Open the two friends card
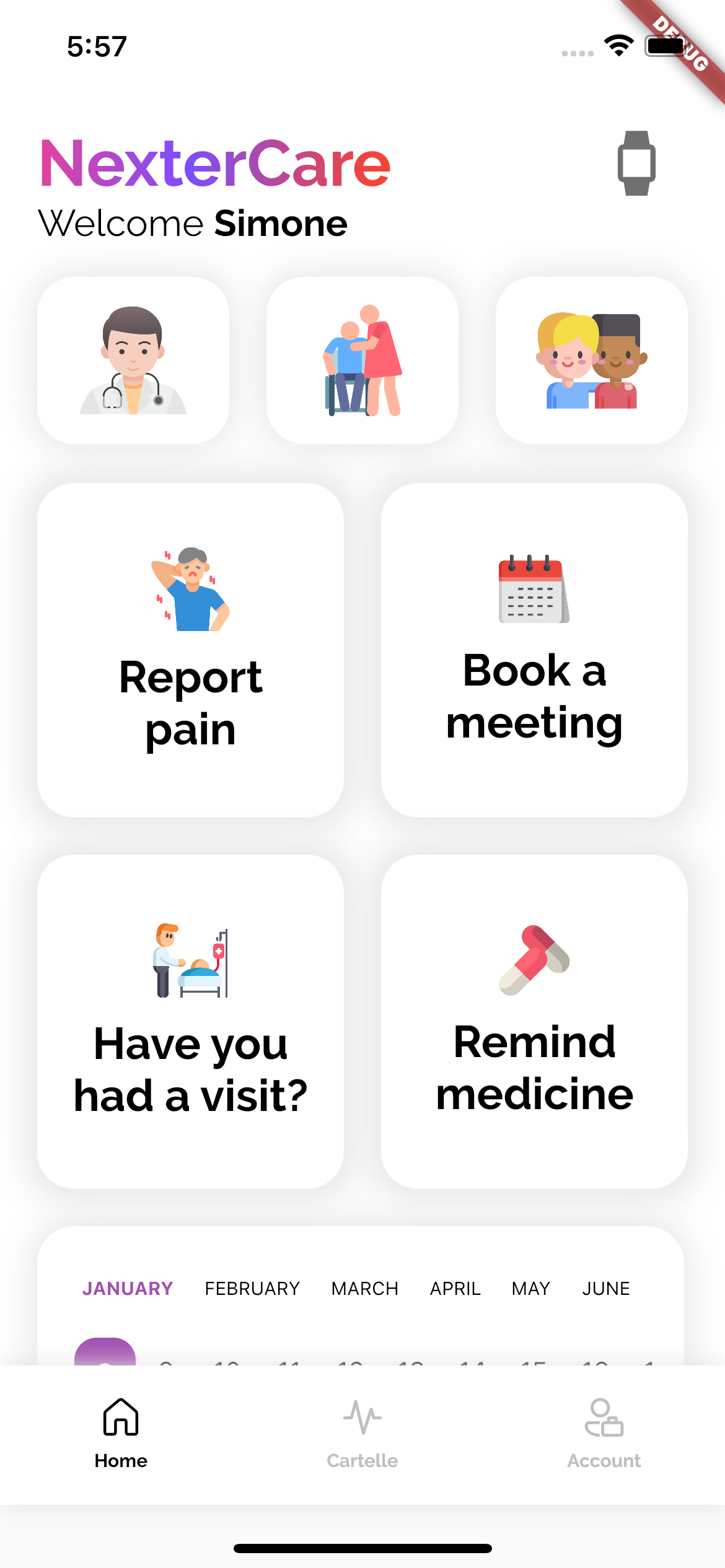Viewport: 725px width, 1568px height. click(592, 360)
